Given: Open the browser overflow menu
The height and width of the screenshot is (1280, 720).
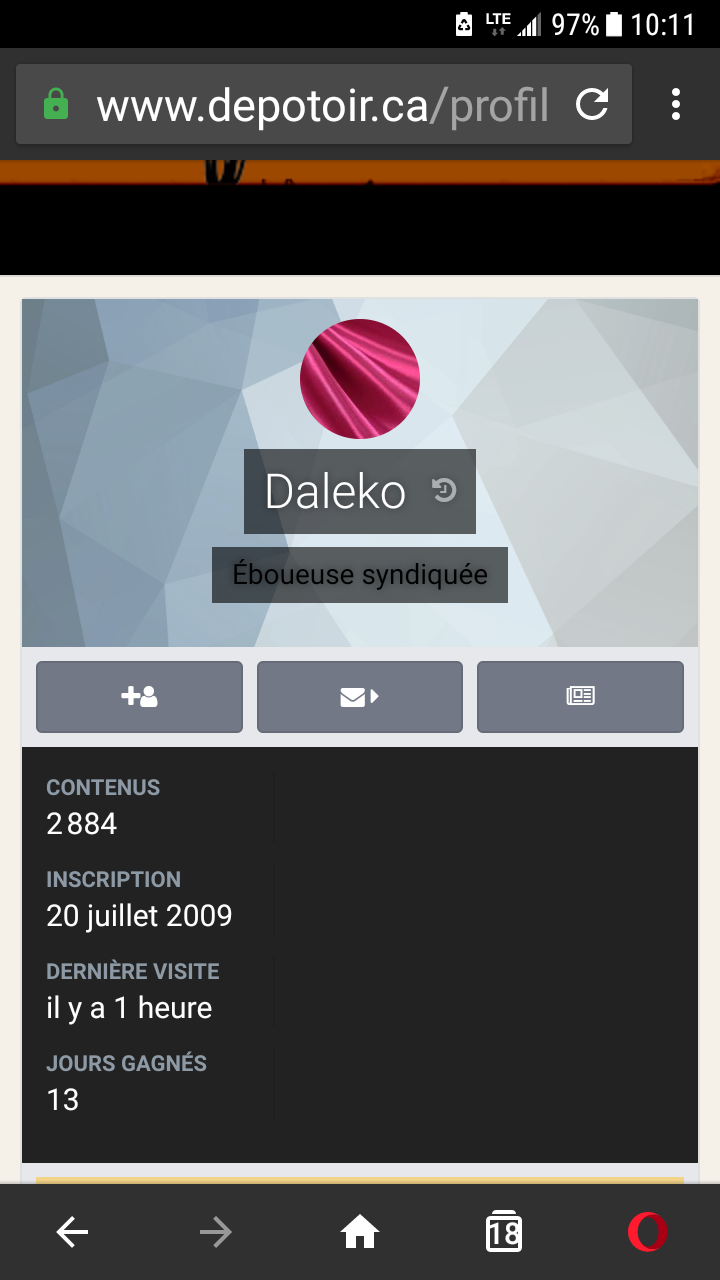Looking at the screenshot, I should 676,104.
